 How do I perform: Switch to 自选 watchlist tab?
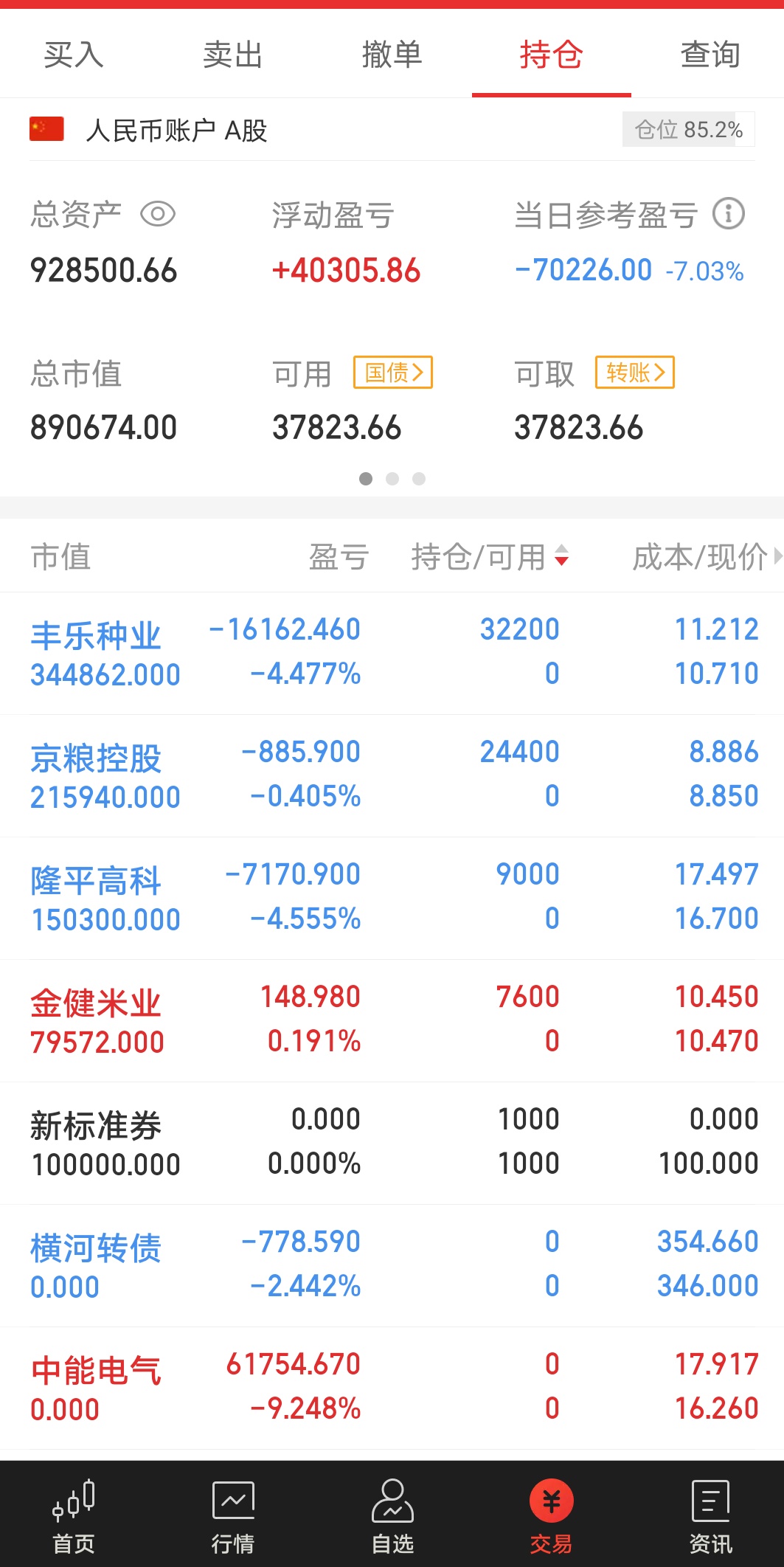tap(392, 1515)
